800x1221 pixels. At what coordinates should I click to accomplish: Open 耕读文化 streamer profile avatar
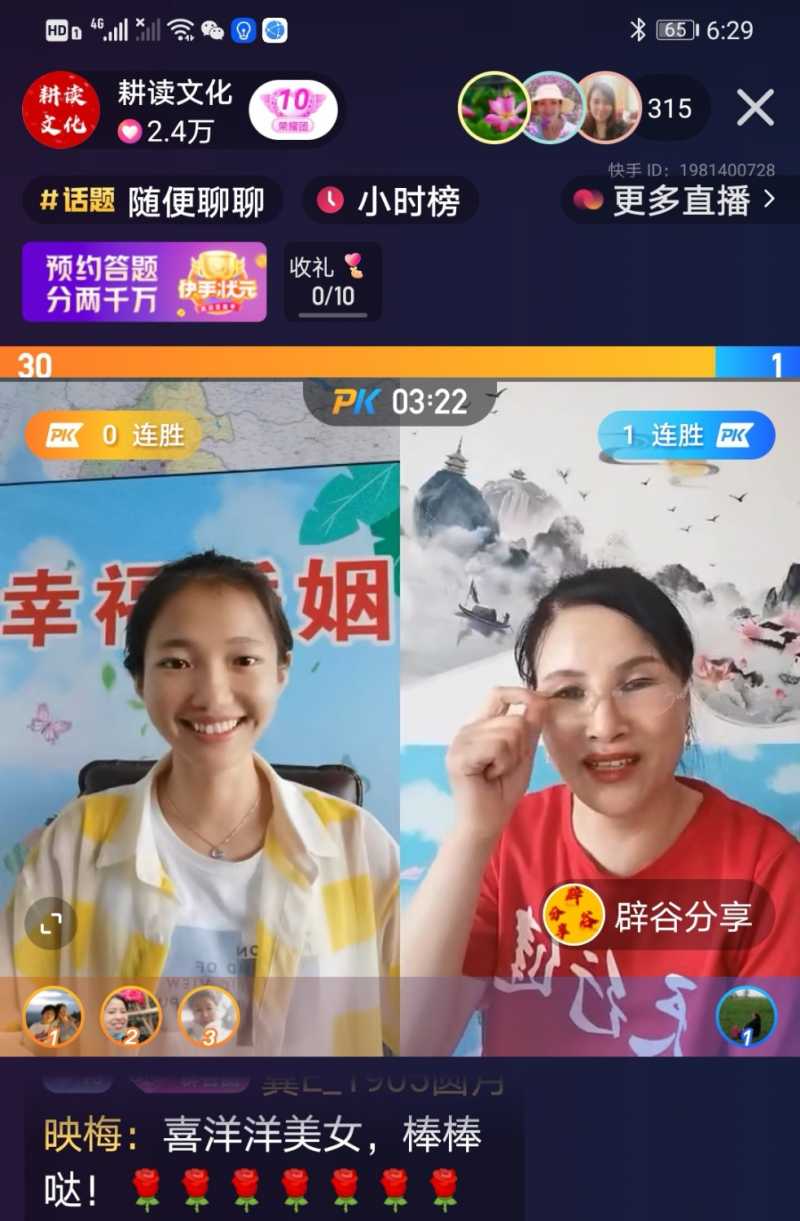61,110
